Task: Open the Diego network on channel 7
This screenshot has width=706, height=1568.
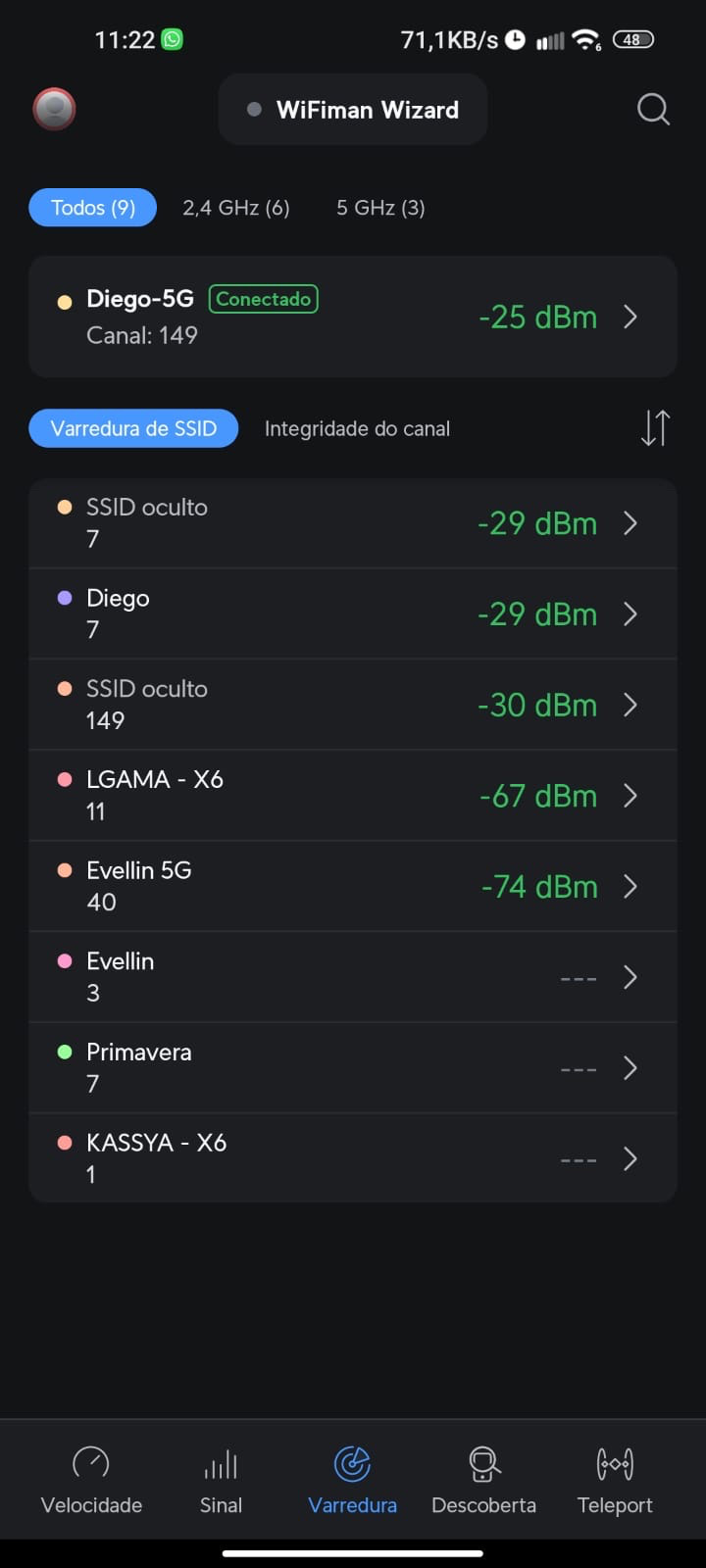Action: [x=353, y=613]
